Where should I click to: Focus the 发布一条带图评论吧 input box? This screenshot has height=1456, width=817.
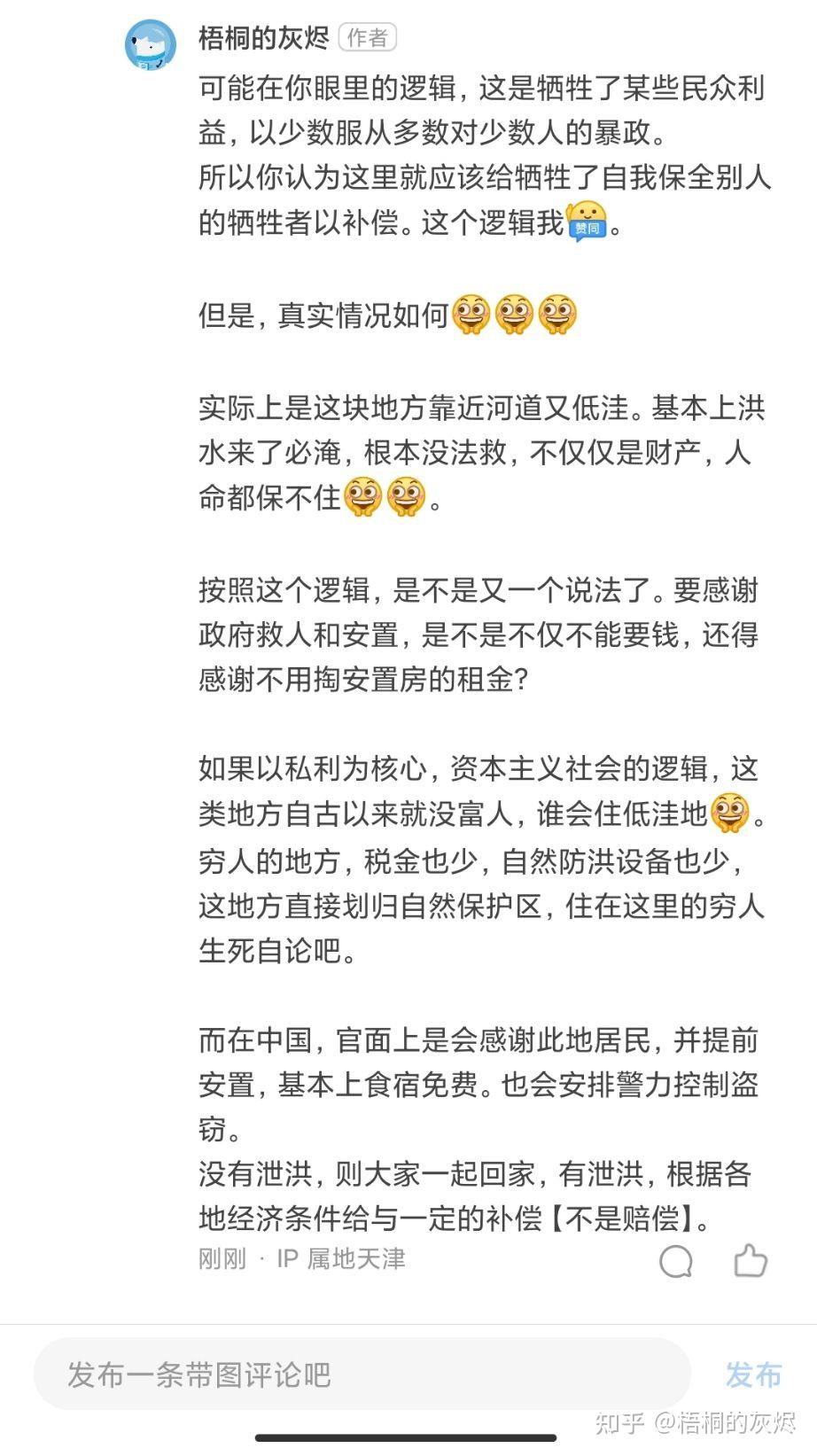coord(362,1374)
